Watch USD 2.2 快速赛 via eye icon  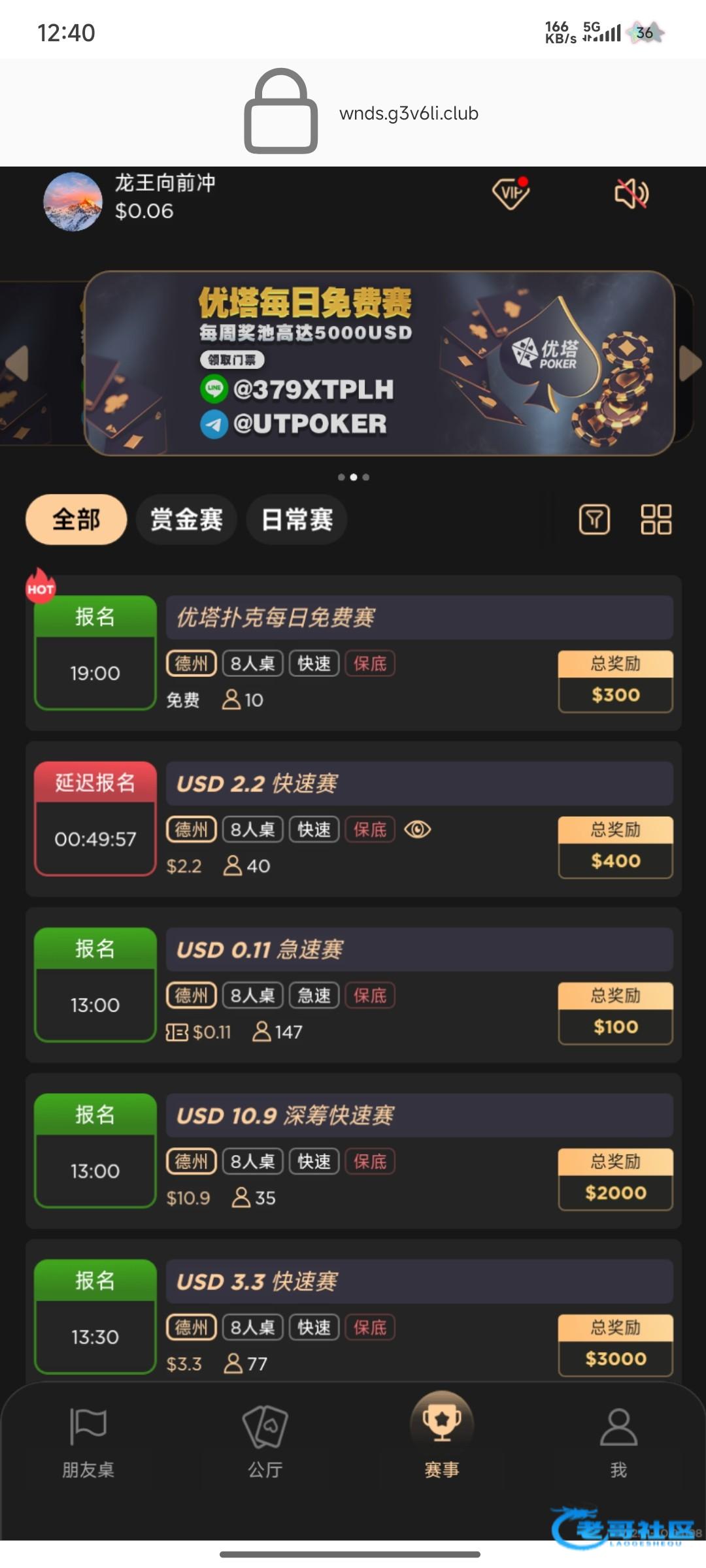pyautogui.click(x=418, y=830)
